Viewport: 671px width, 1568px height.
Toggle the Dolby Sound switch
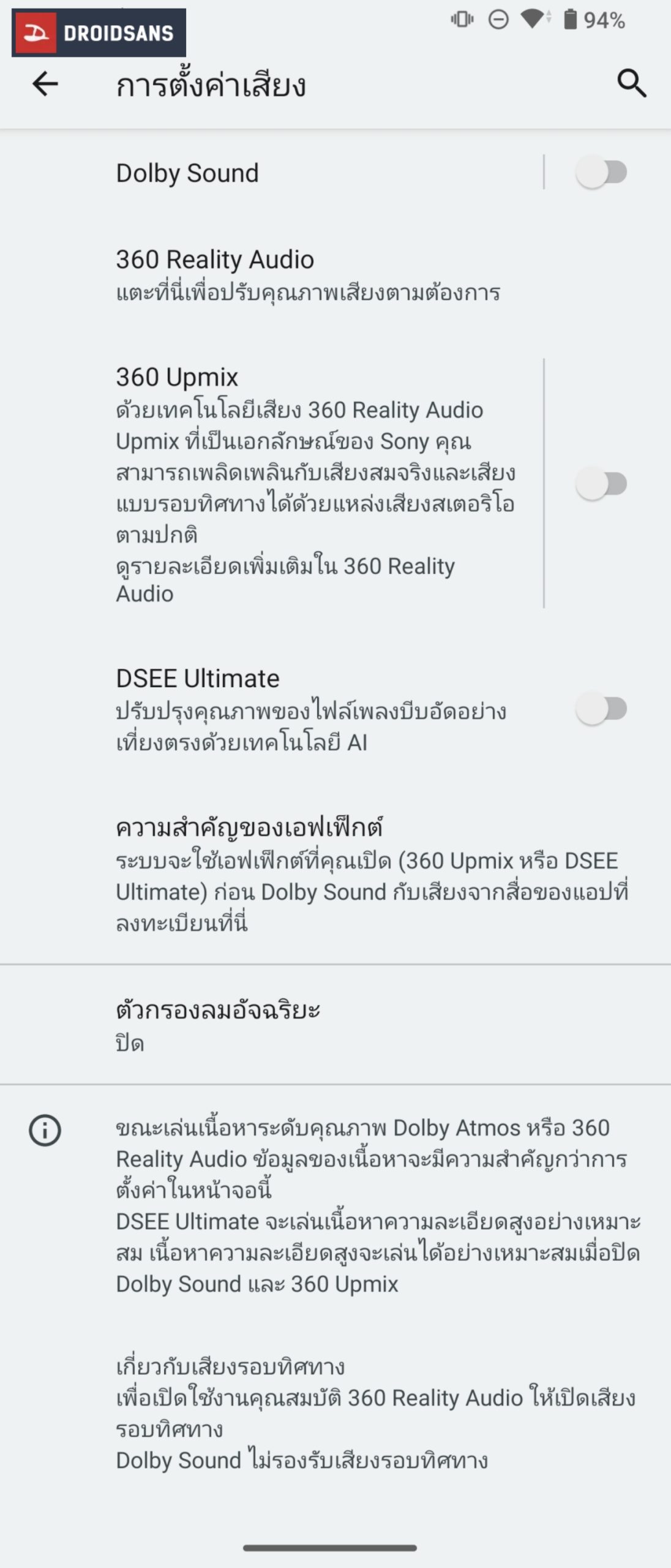point(602,173)
